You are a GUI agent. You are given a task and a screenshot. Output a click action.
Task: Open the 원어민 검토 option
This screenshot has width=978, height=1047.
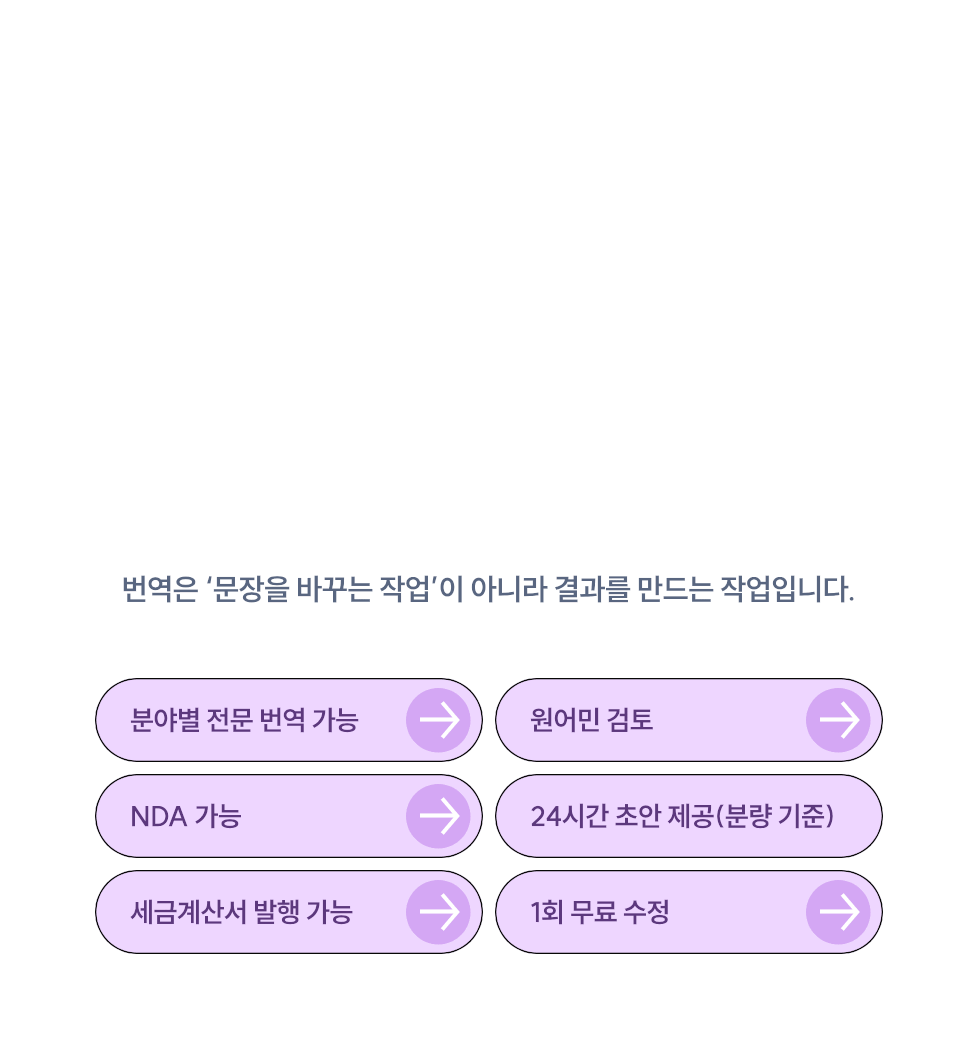(688, 719)
